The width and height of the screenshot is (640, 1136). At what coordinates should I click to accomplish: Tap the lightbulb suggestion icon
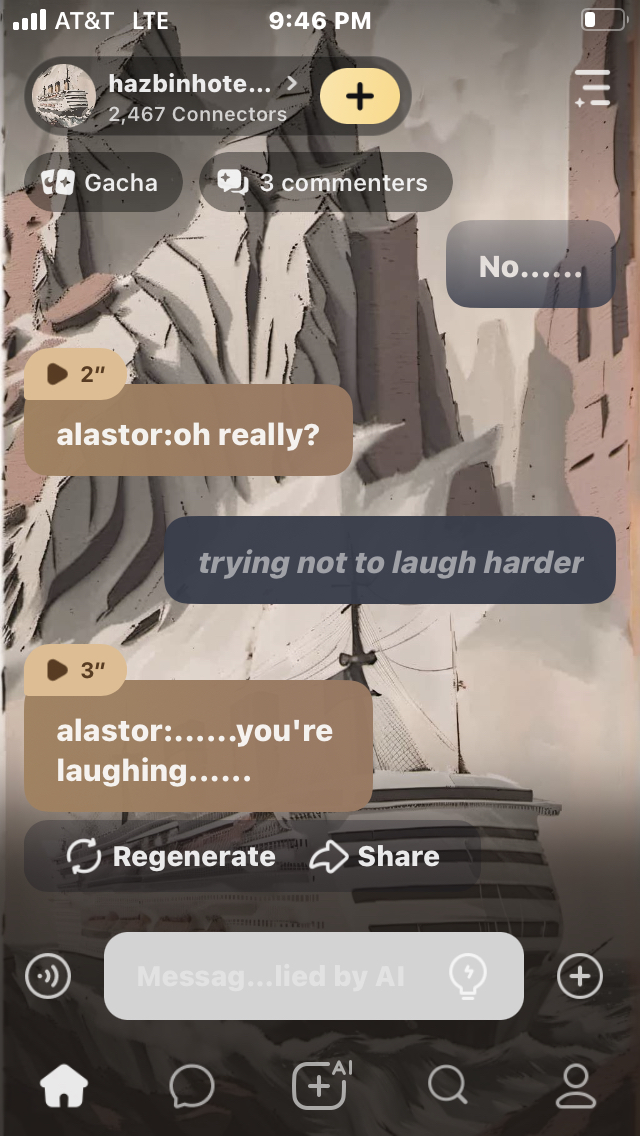coord(468,976)
